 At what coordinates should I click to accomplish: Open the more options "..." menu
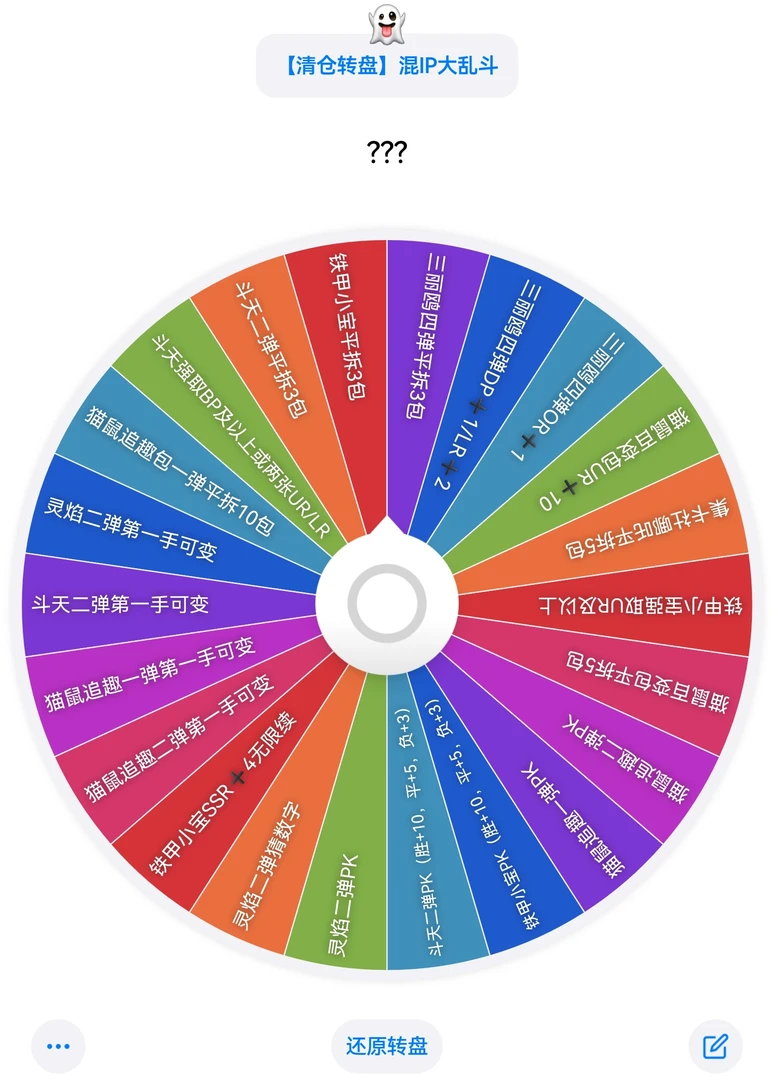pos(57,1046)
